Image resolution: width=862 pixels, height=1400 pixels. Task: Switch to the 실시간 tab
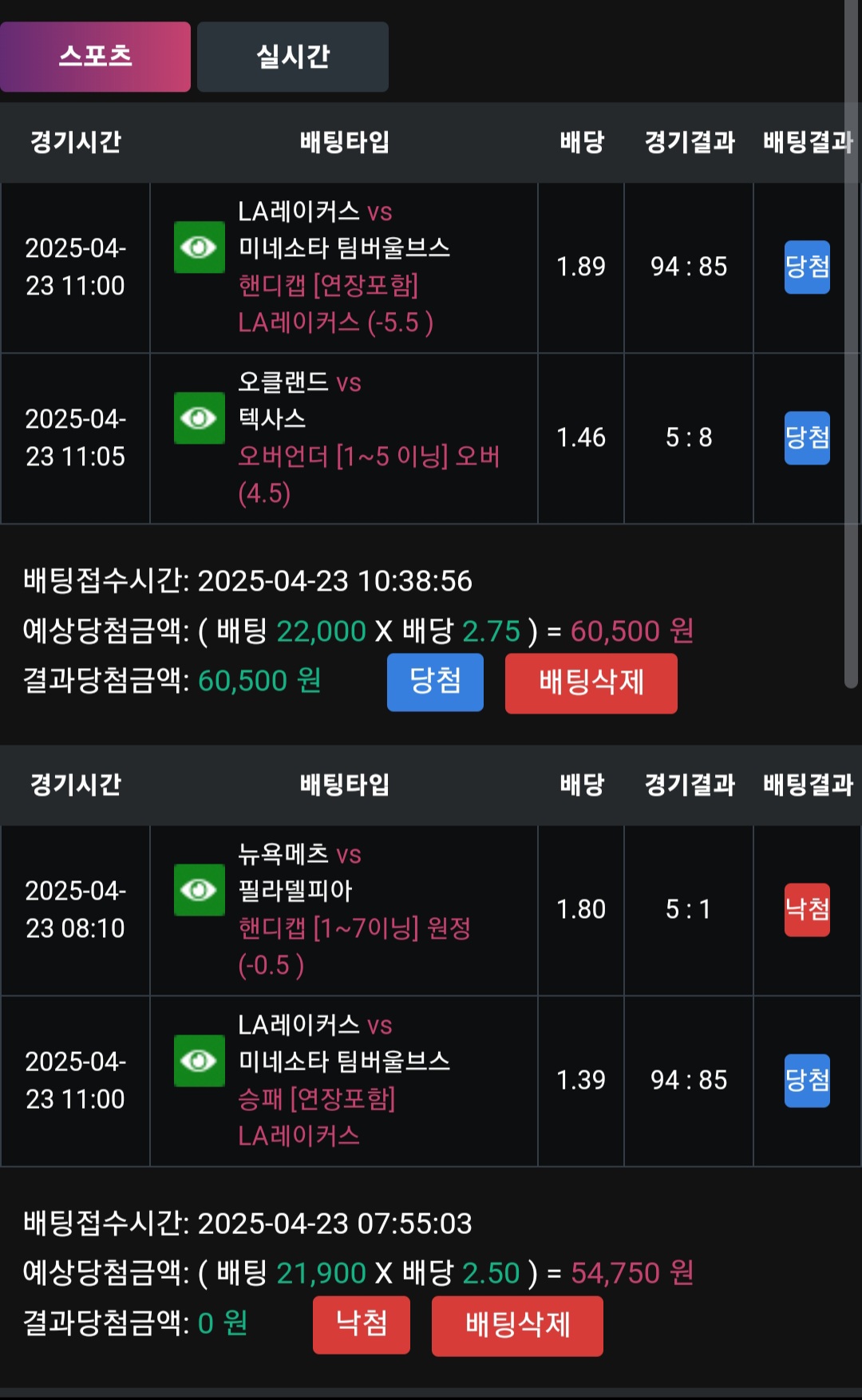pos(292,57)
